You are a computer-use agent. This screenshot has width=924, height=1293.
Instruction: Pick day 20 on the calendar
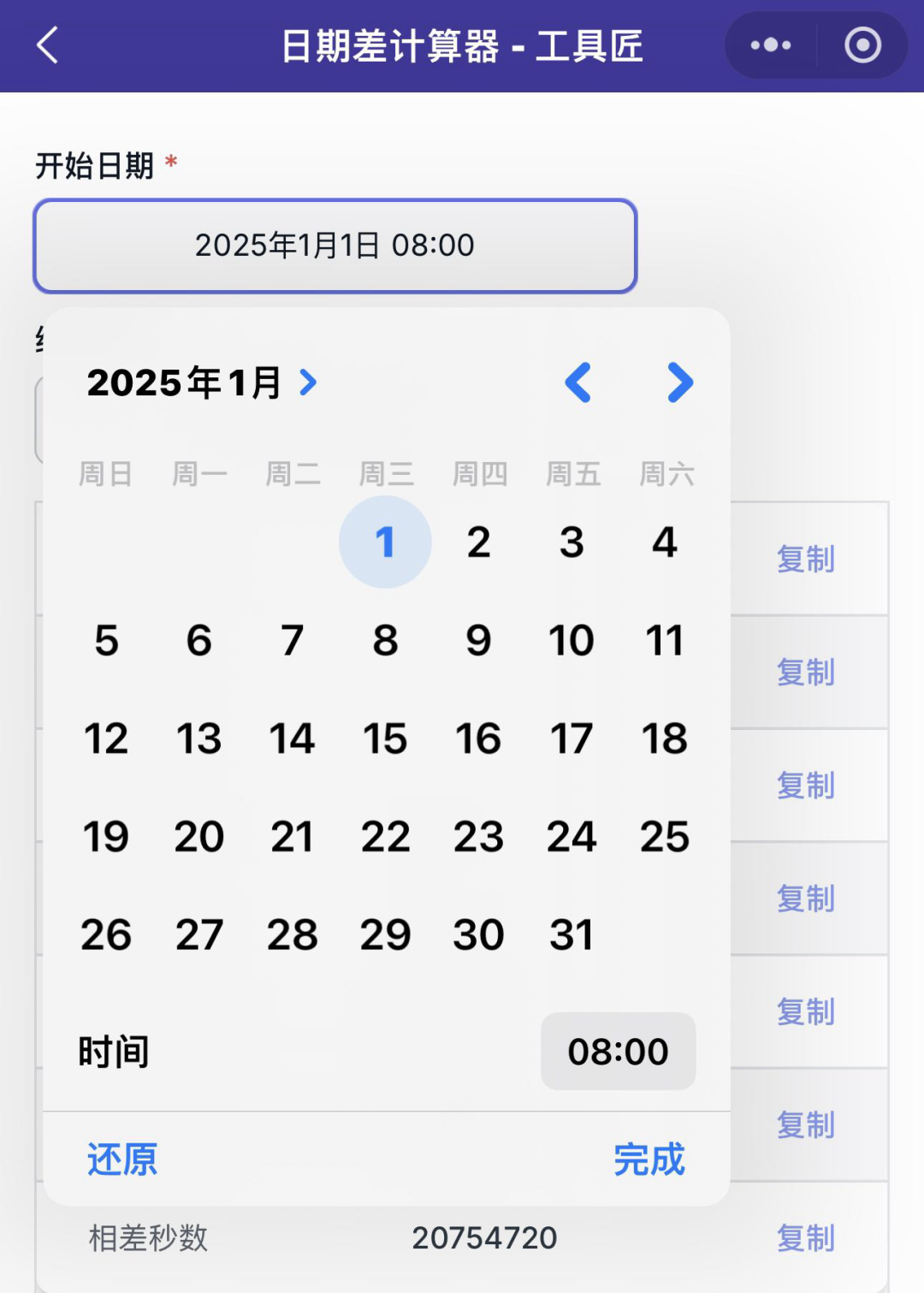pyautogui.click(x=199, y=837)
